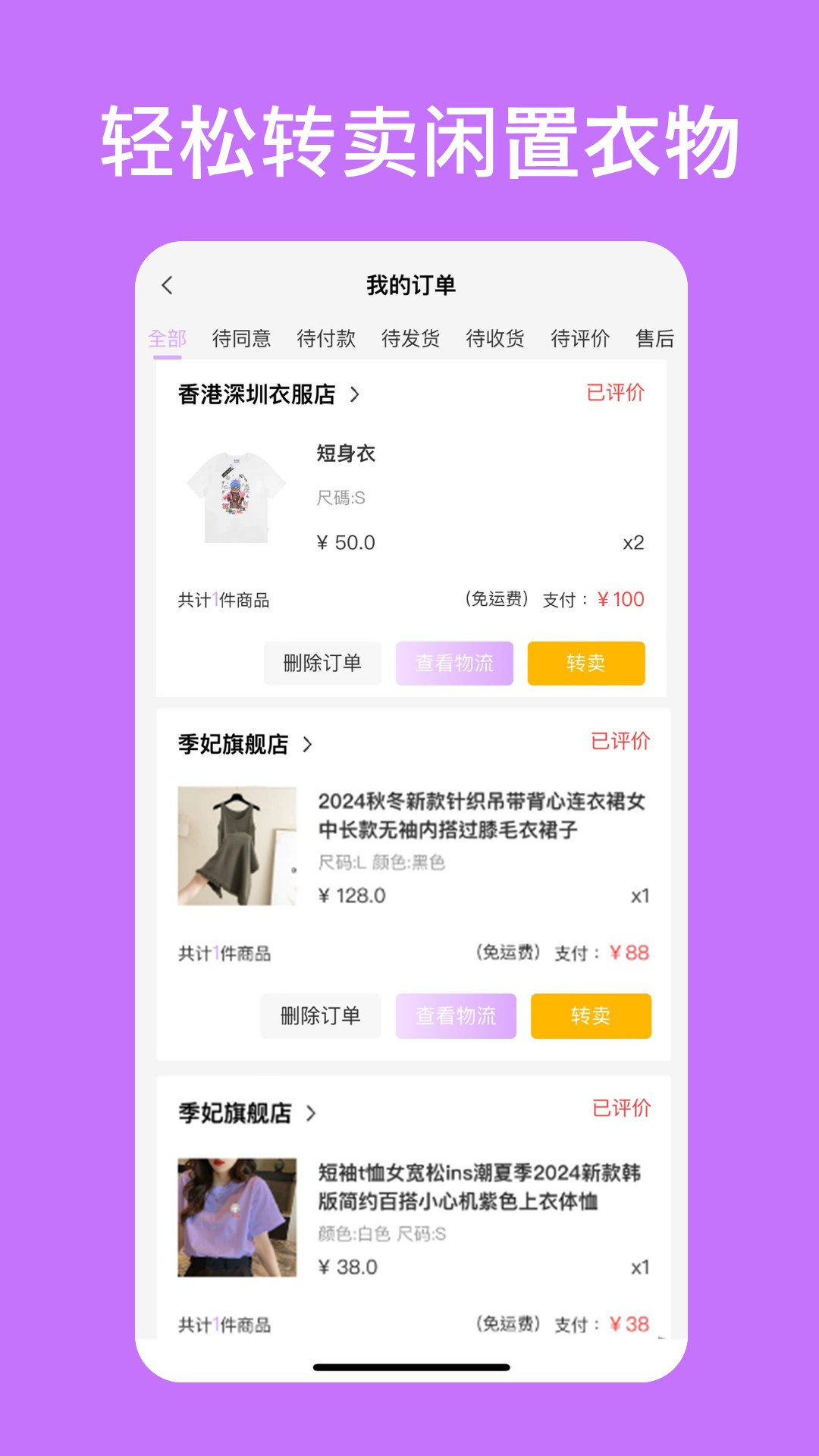Tap the back arrow on 我的订单 page
819x1456 pixels.
(x=167, y=284)
